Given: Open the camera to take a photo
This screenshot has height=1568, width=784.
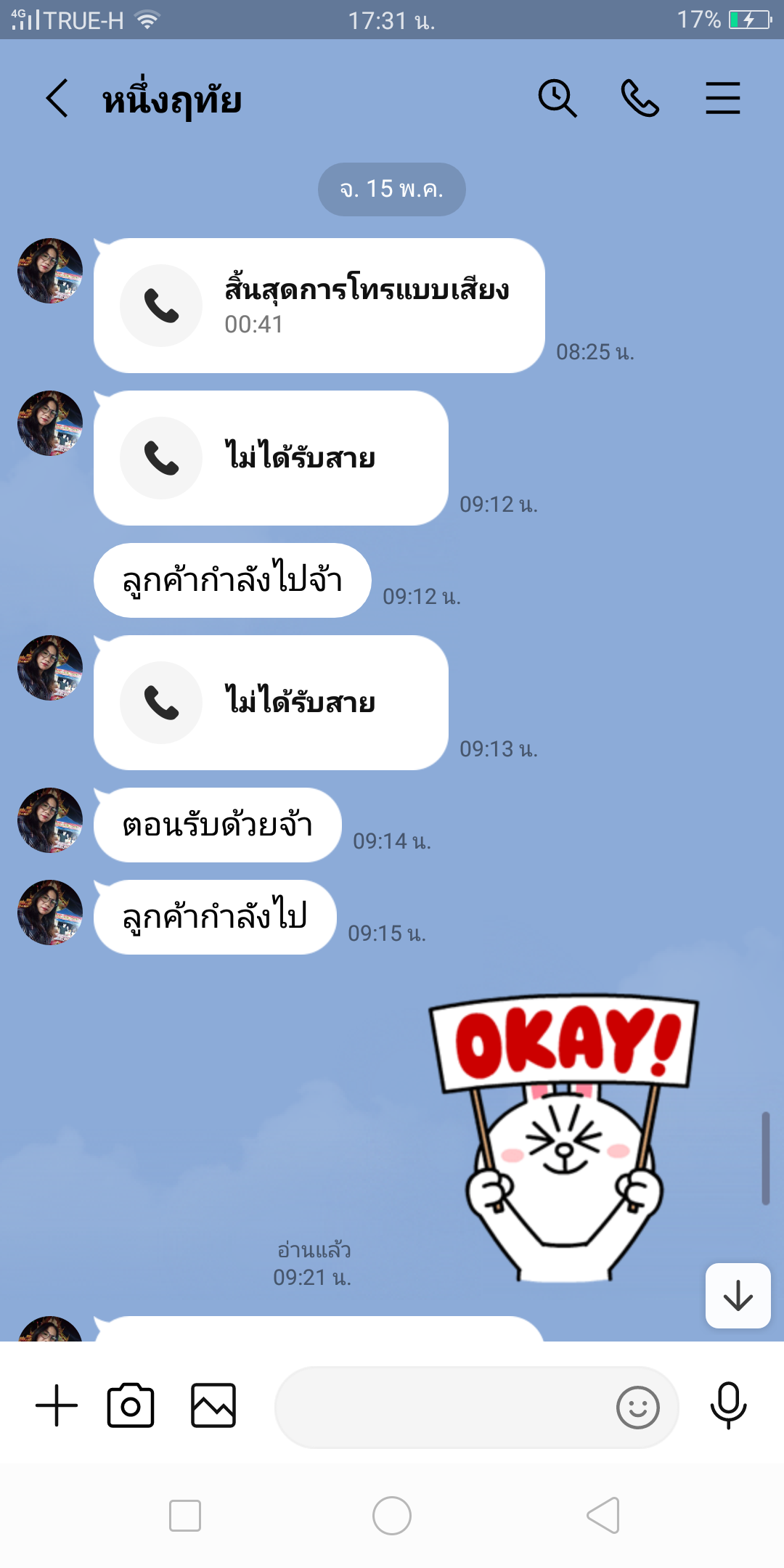Looking at the screenshot, I should pyautogui.click(x=131, y=1406).
